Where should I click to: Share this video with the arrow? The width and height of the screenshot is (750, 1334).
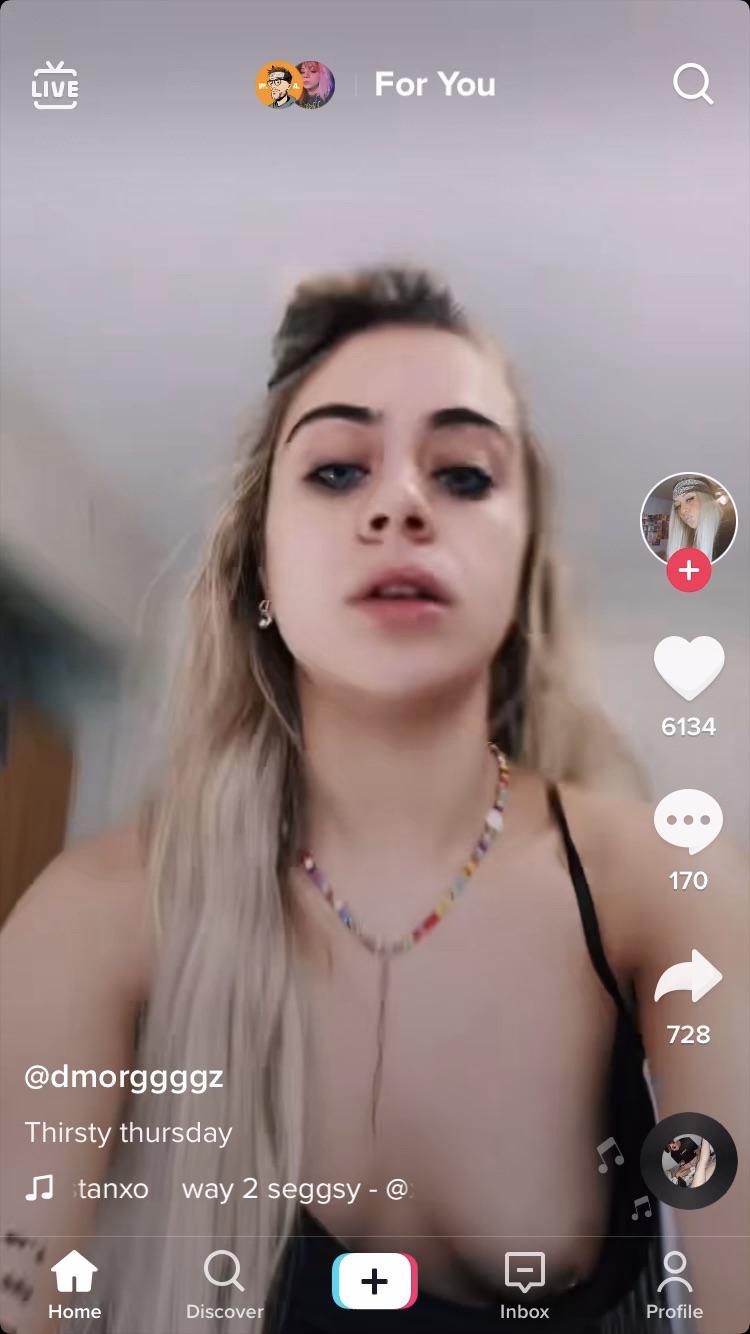coord(688,977)
